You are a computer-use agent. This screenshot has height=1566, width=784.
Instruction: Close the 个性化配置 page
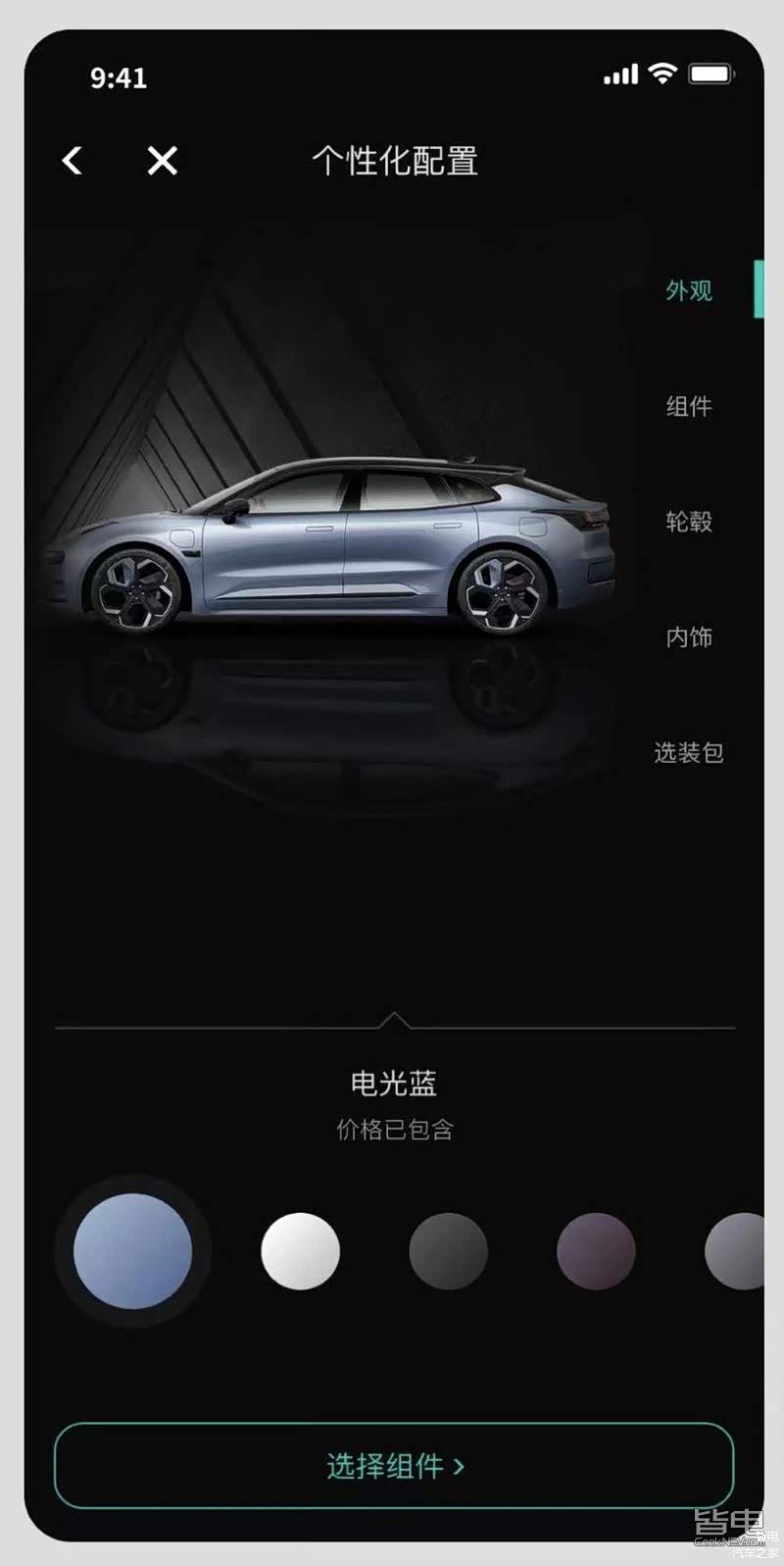(162, 161)
